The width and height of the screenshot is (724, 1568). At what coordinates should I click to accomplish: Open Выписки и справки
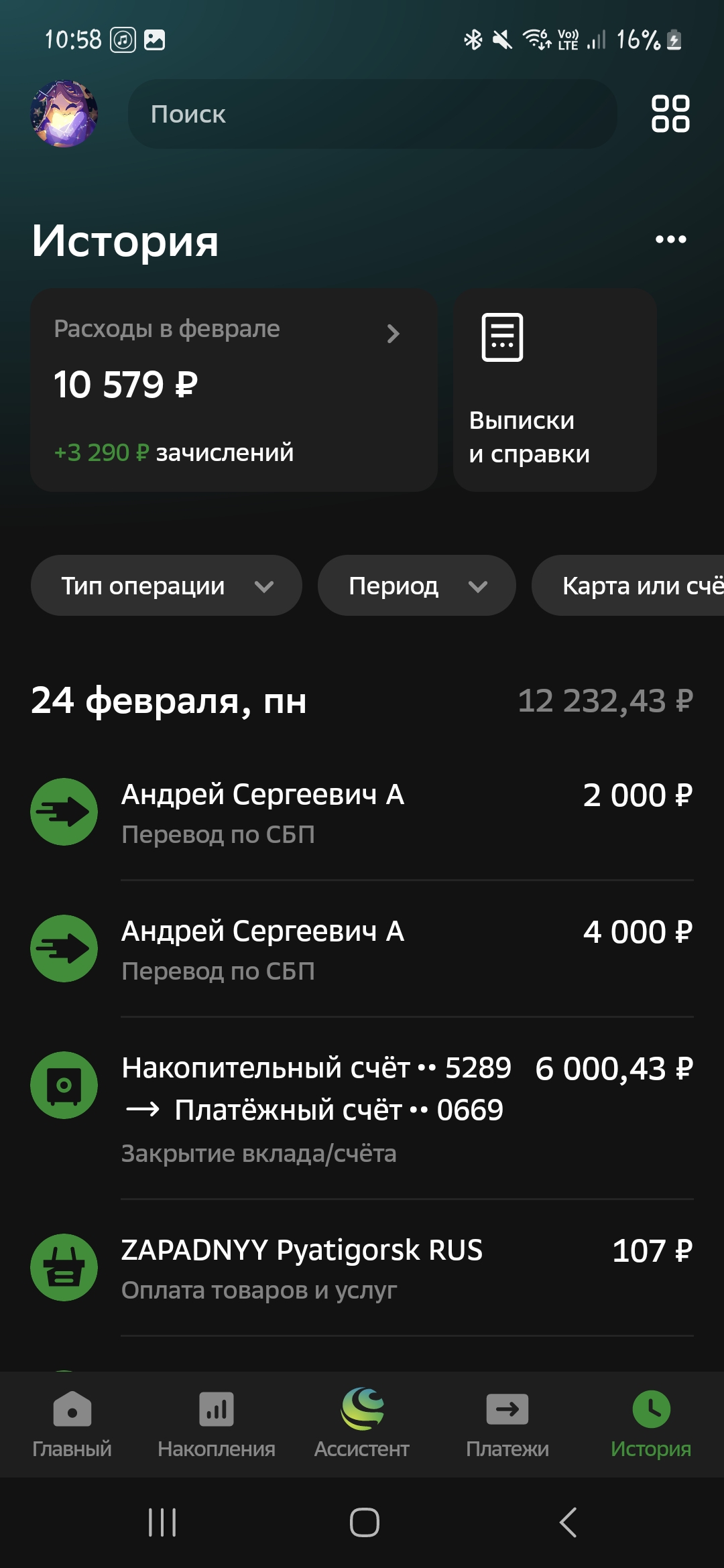pyautogui.click(x=555, y=390)
